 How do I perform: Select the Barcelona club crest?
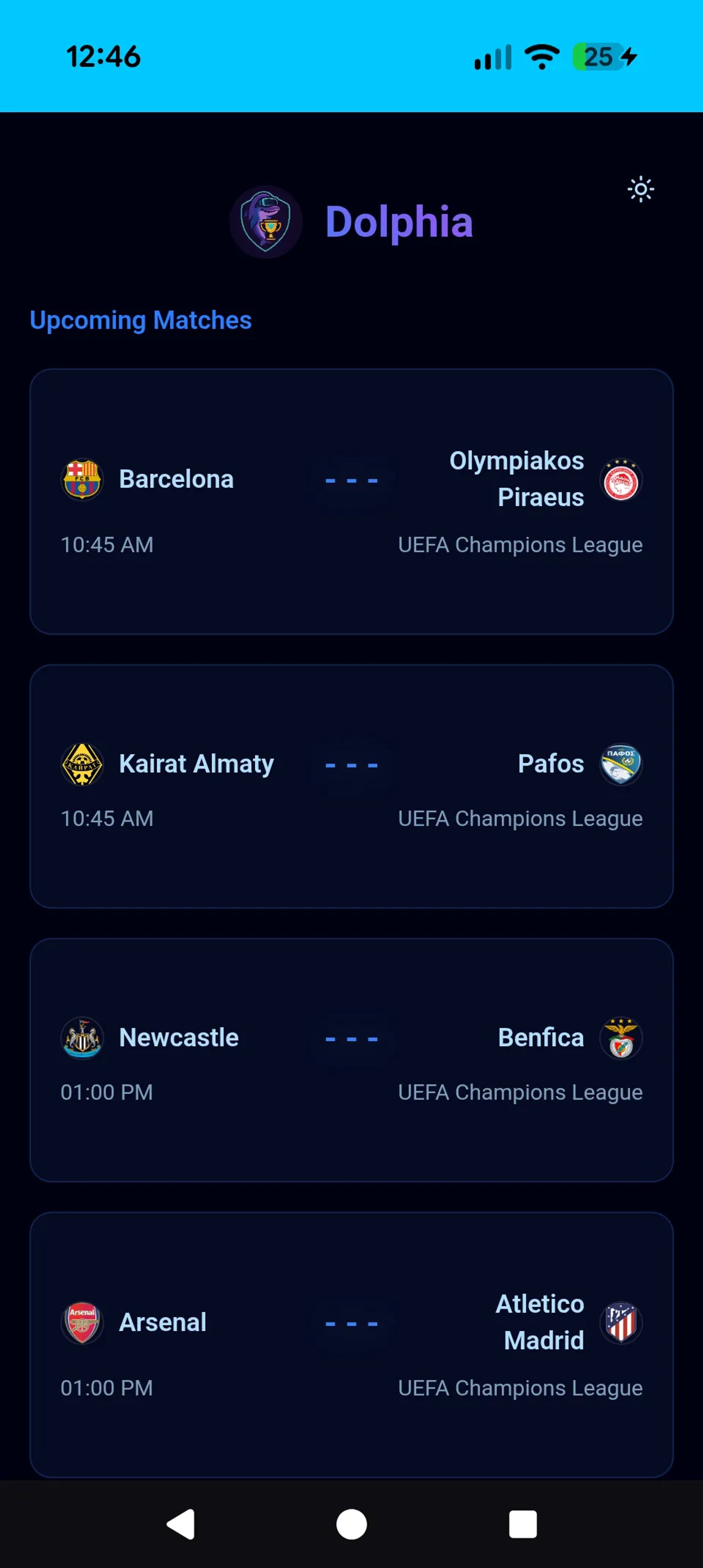pyautogui.click(x=82, y=479)
